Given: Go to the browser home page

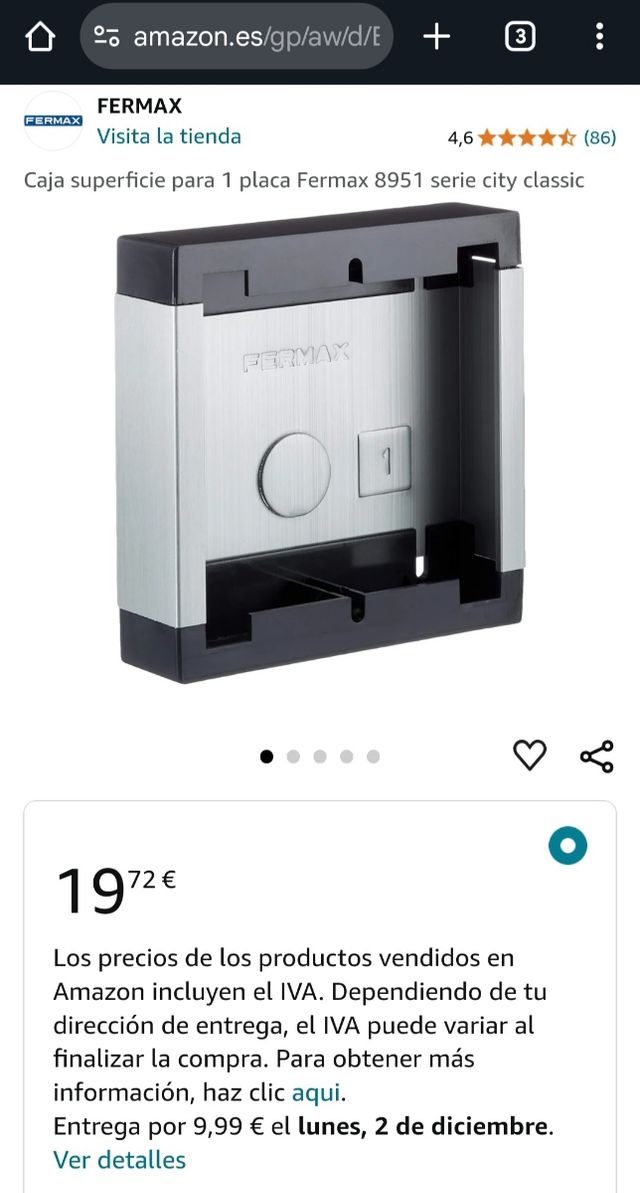Looking at the screenshot, I should (39, 37).
